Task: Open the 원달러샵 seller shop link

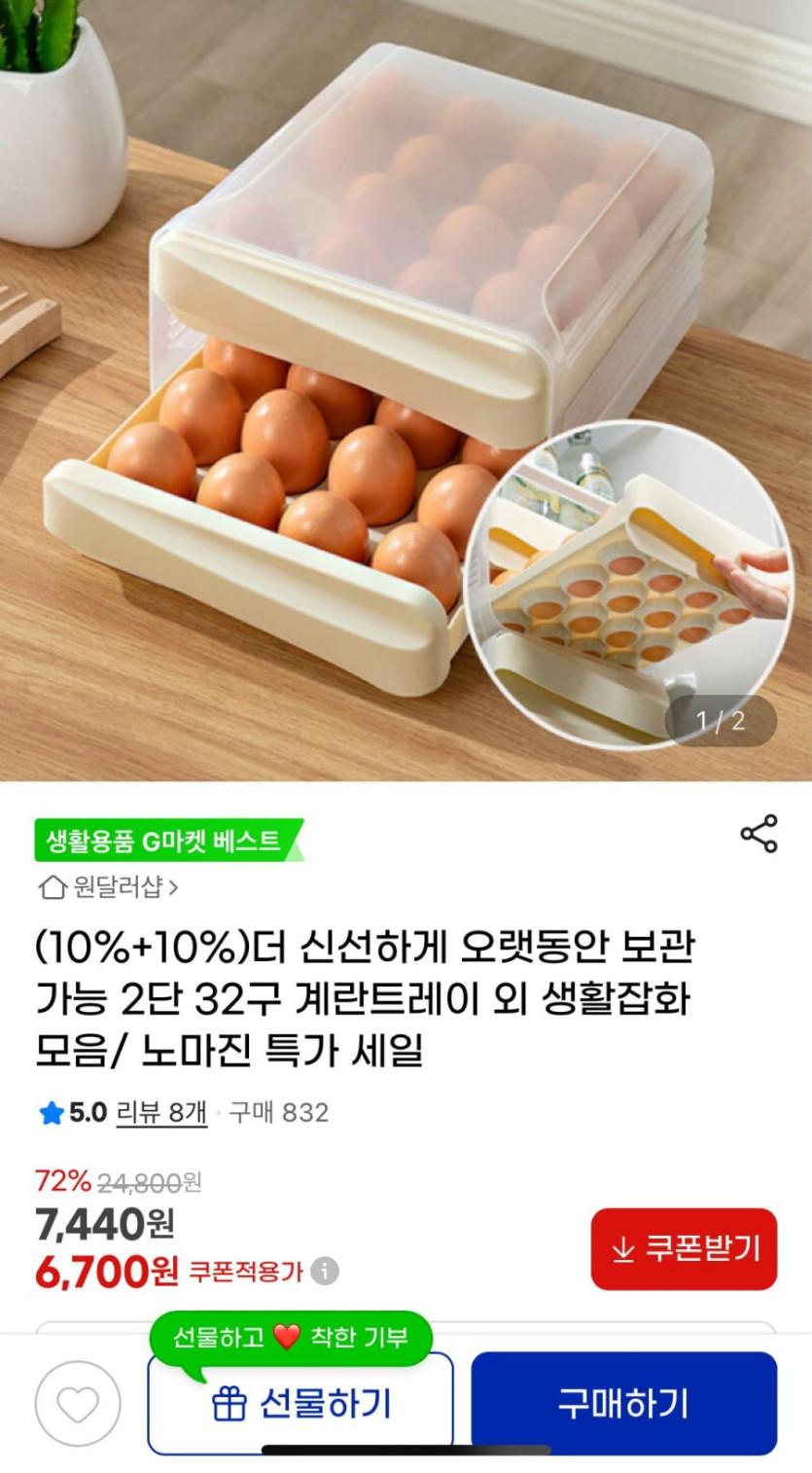Action: 108,887
